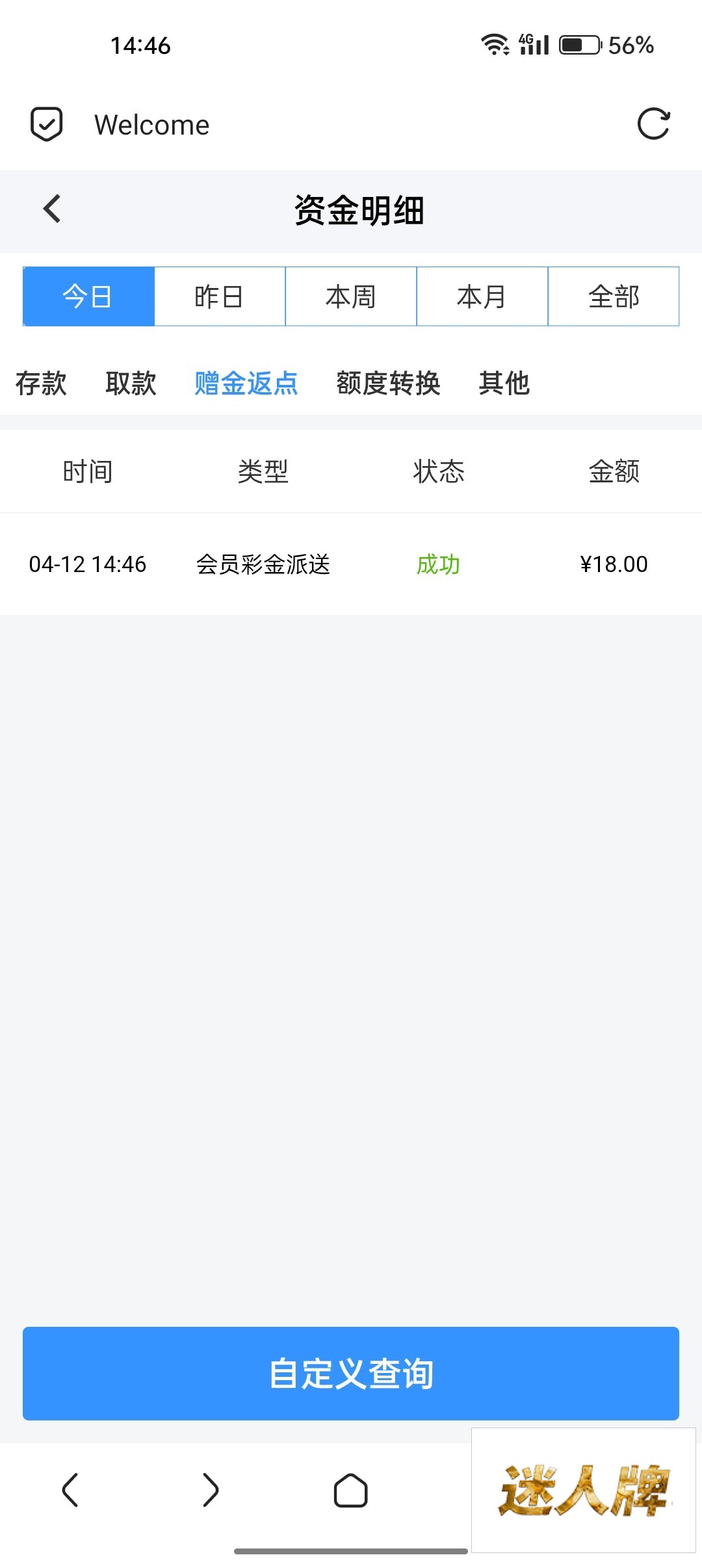Switch to 其他 category
The height and width of the screenshot is (1568, 702).
tap(504, 384)
